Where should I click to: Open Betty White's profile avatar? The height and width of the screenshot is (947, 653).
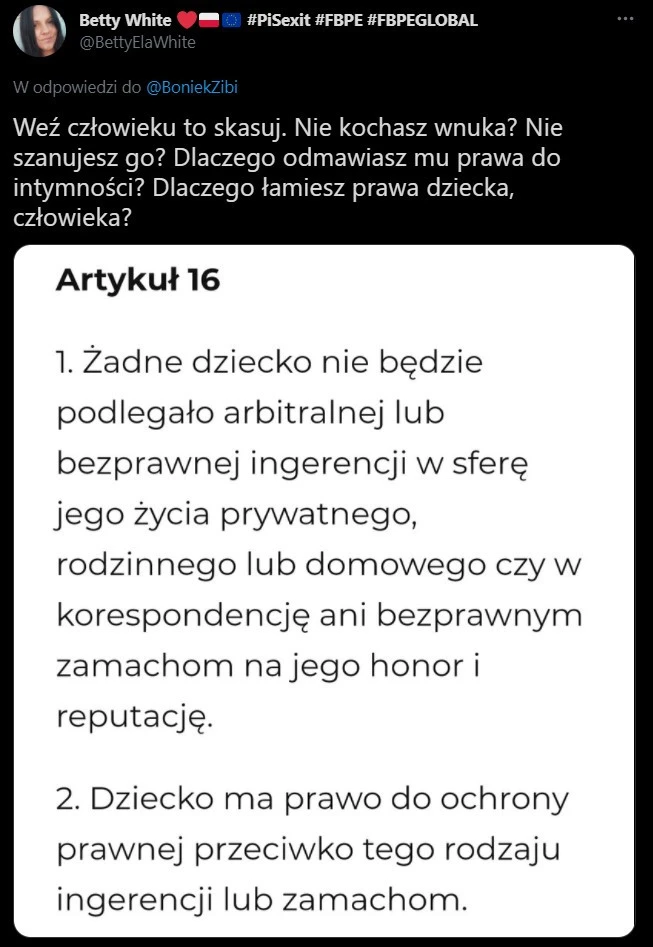point(39,31)
